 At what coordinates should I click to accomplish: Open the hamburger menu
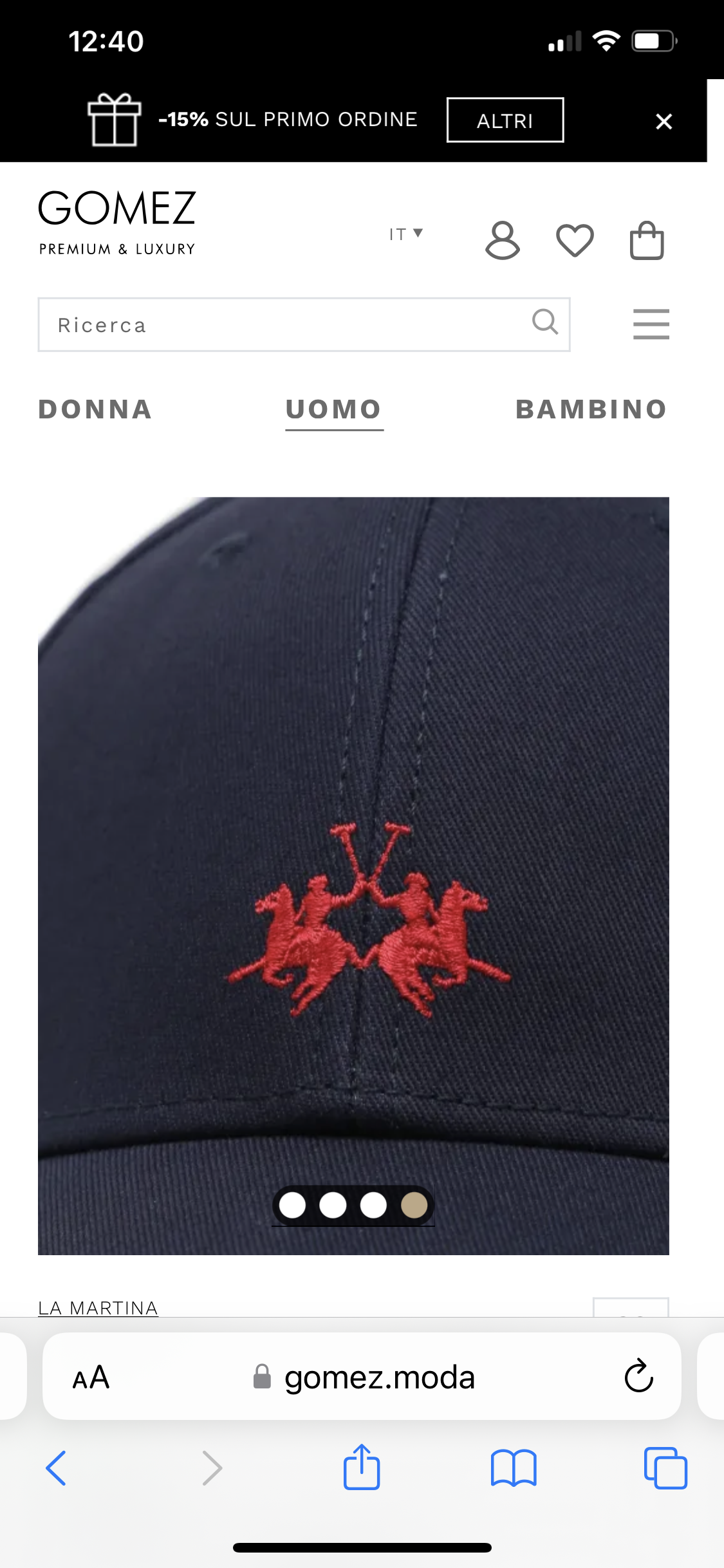point(651,324)
